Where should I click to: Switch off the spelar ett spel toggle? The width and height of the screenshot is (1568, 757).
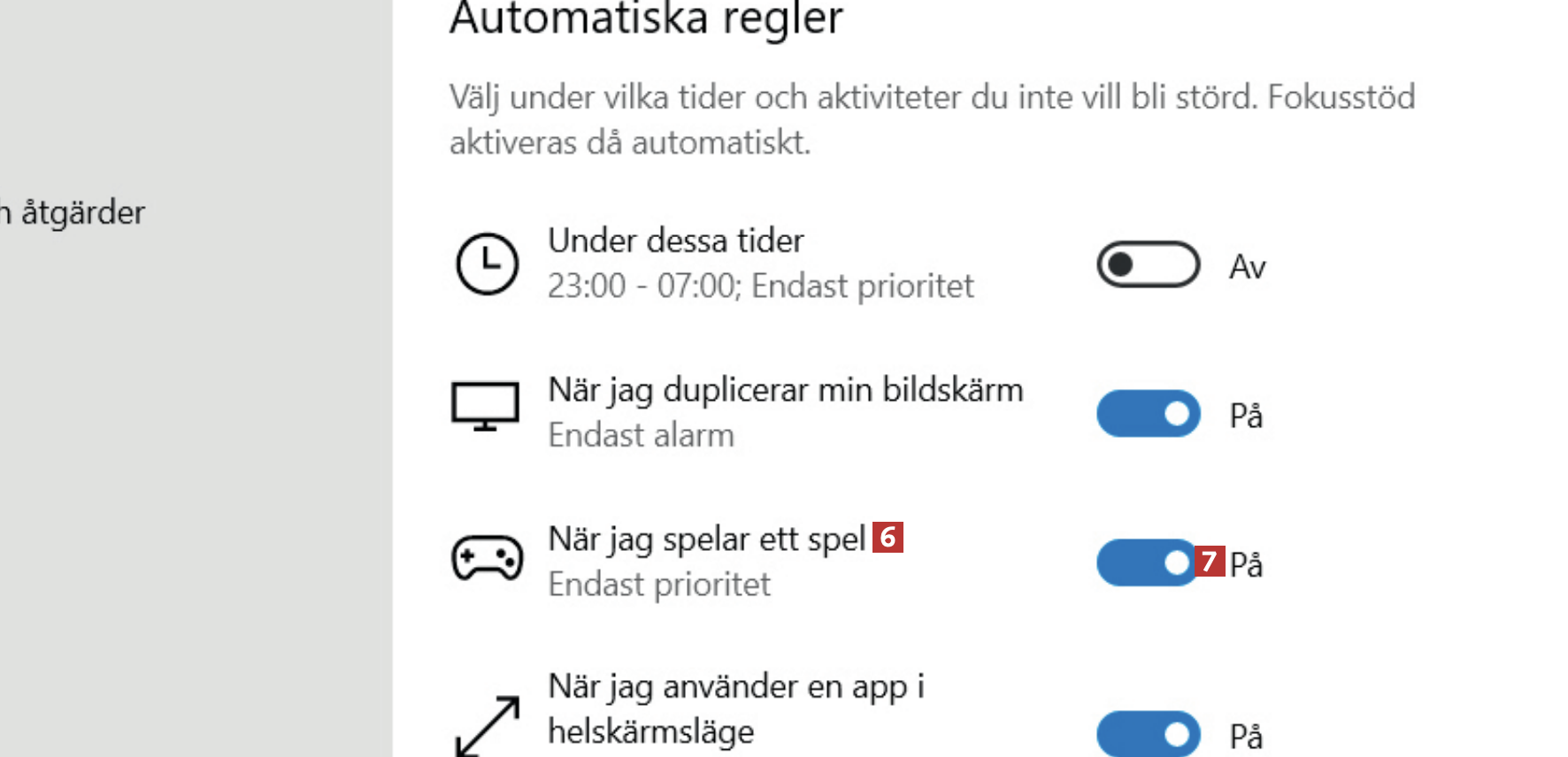1146,562
